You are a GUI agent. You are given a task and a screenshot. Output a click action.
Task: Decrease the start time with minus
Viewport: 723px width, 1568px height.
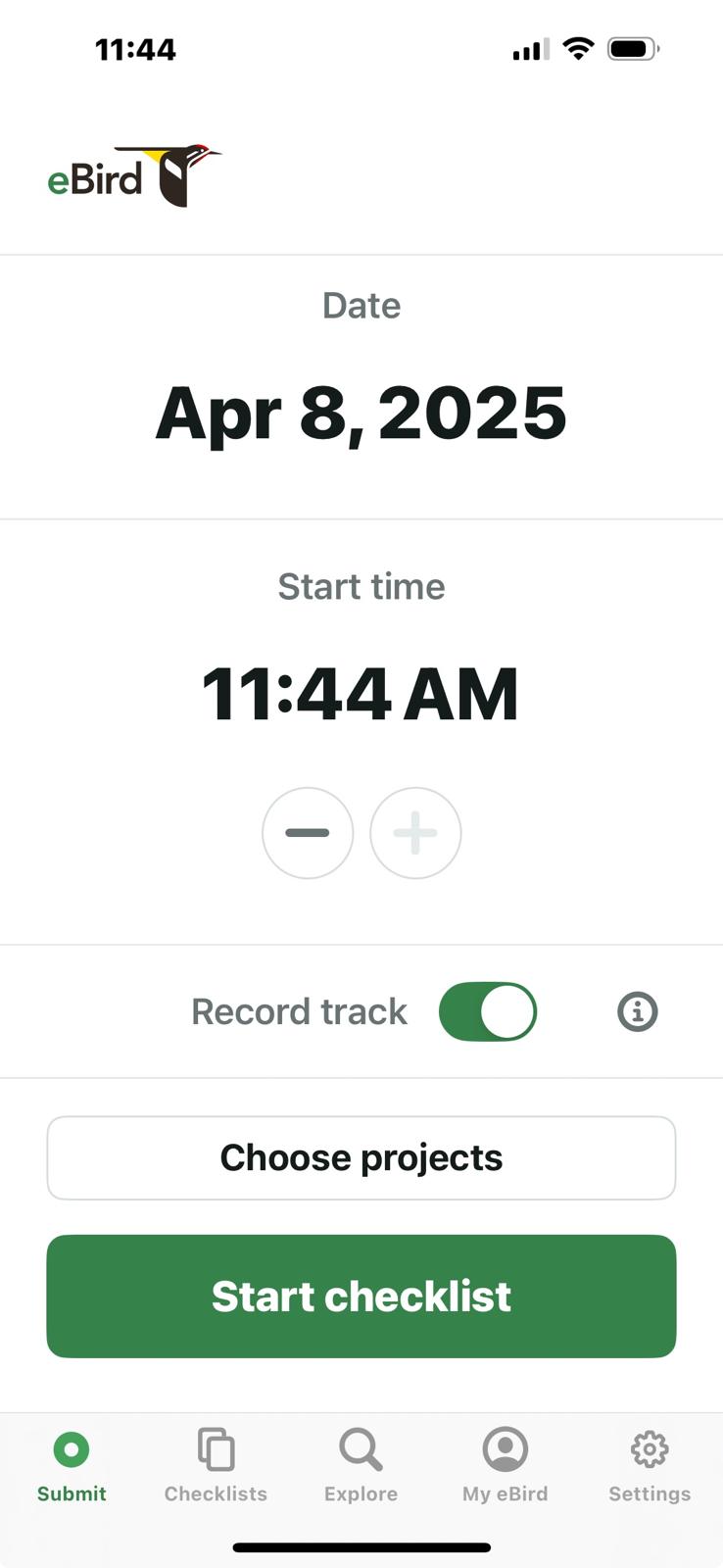tap(308, 833)
